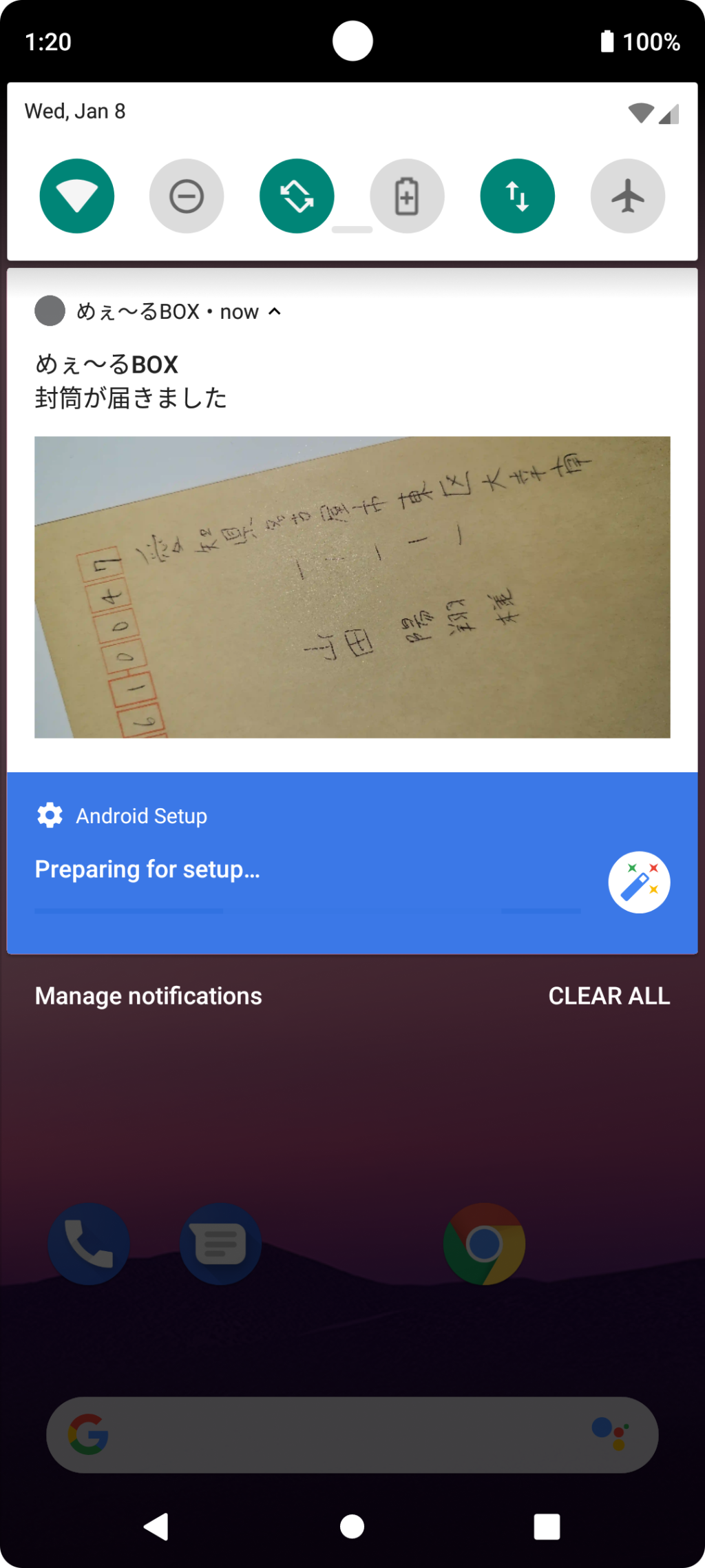
Task: Enable Do Not Disturb mode
Action: [187, 196]
